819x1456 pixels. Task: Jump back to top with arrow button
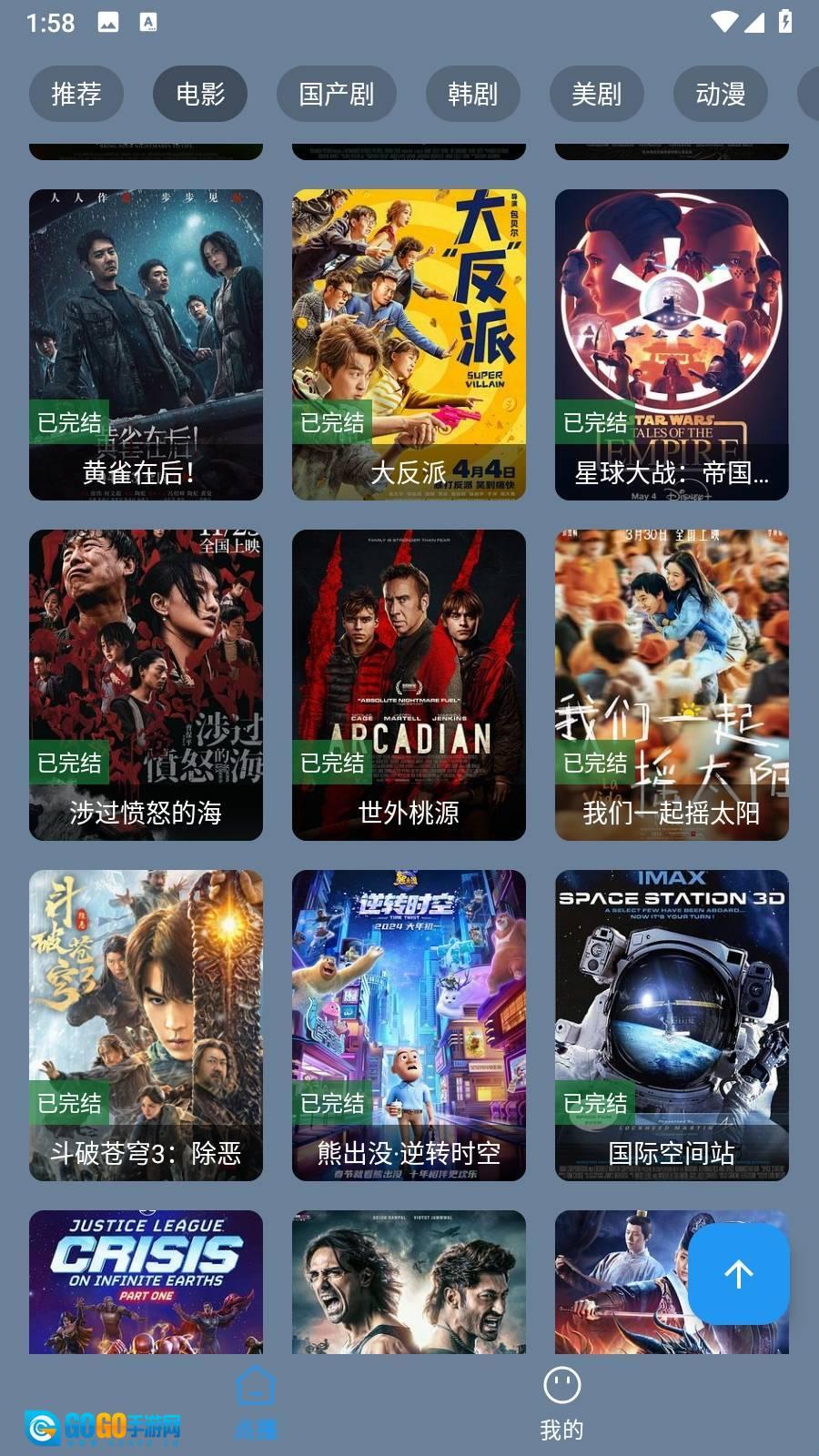(738, 1273)
